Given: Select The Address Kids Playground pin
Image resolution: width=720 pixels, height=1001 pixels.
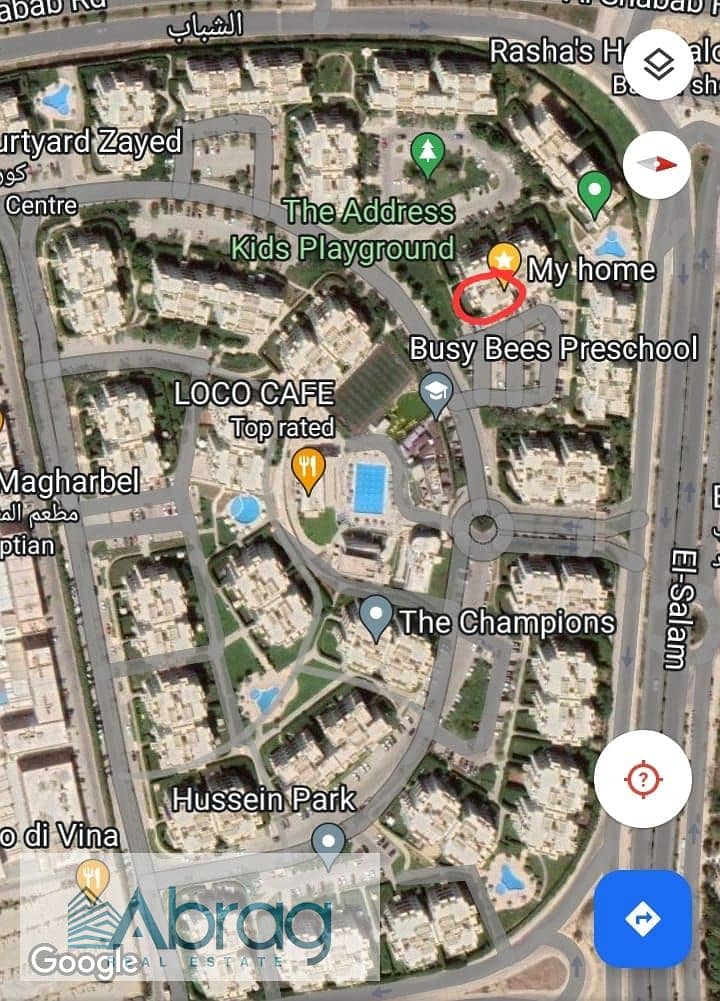Looking at the screenshot, I should tap(428, 155).
